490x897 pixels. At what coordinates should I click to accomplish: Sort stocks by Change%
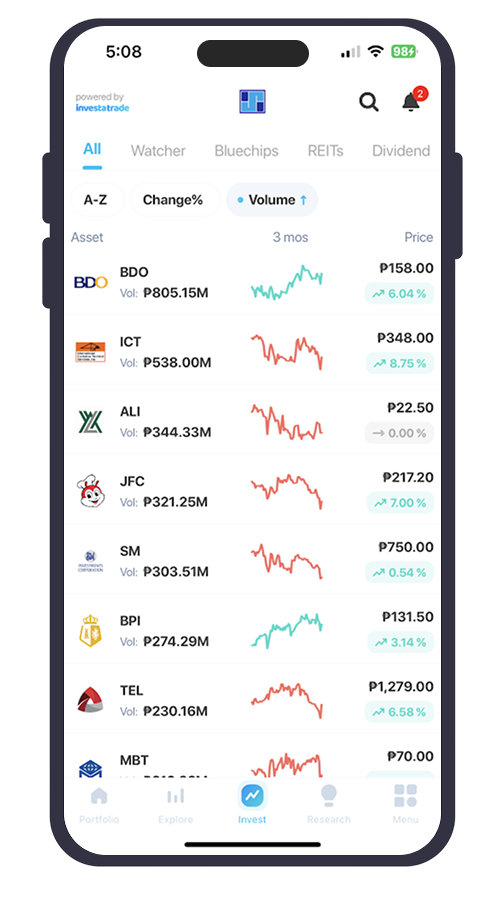point(173,200)
